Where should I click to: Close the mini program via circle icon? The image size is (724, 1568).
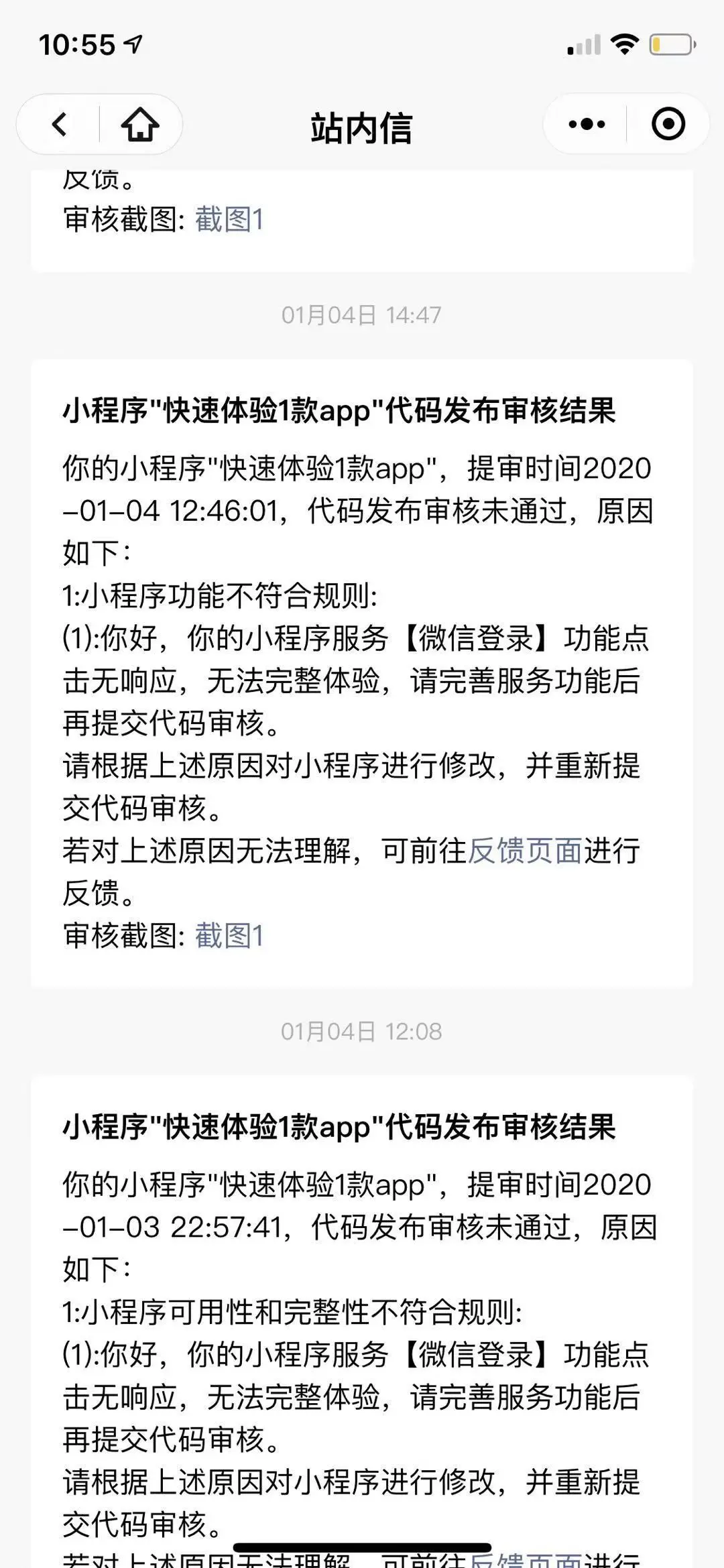click(668, 125)
